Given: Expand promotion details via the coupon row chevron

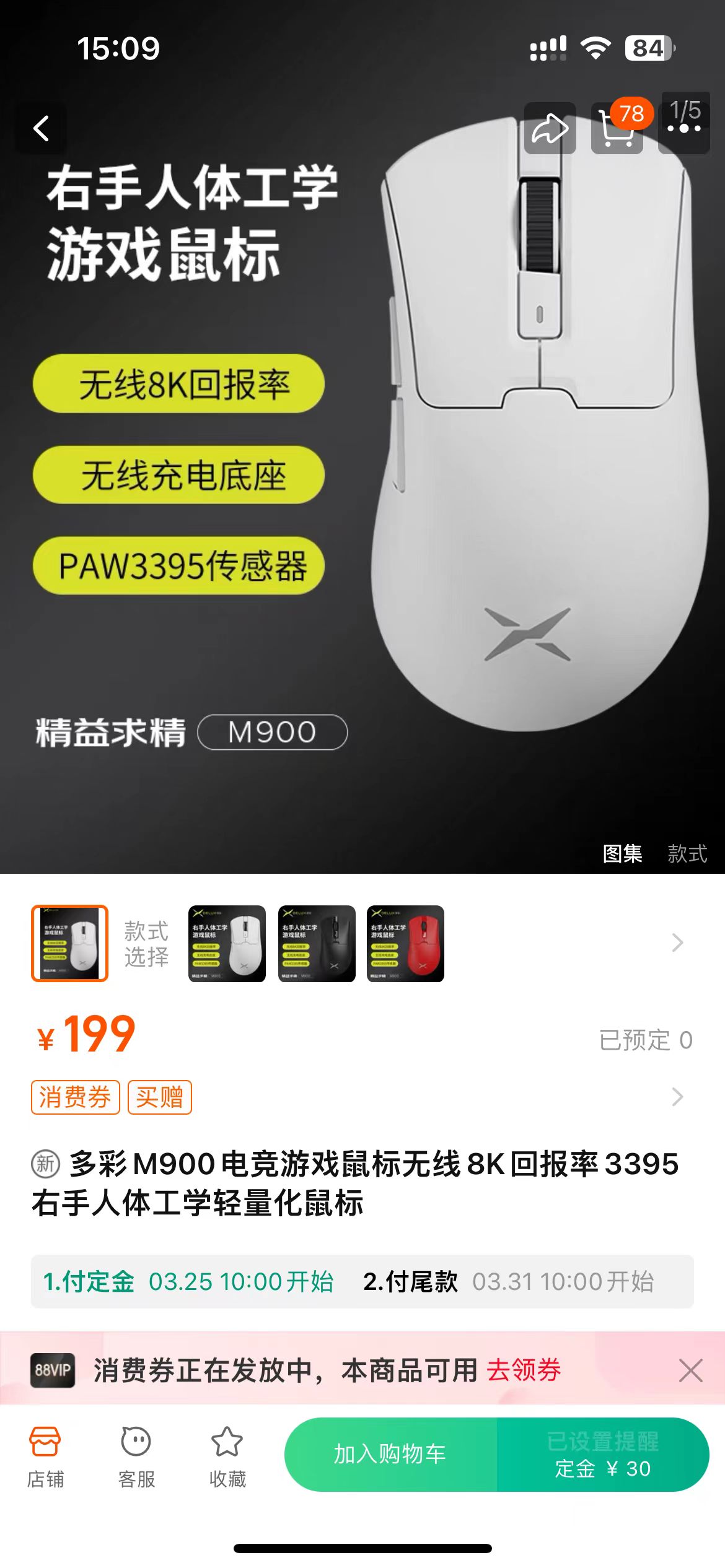Looking at the screenshot, I should 677,1097.
